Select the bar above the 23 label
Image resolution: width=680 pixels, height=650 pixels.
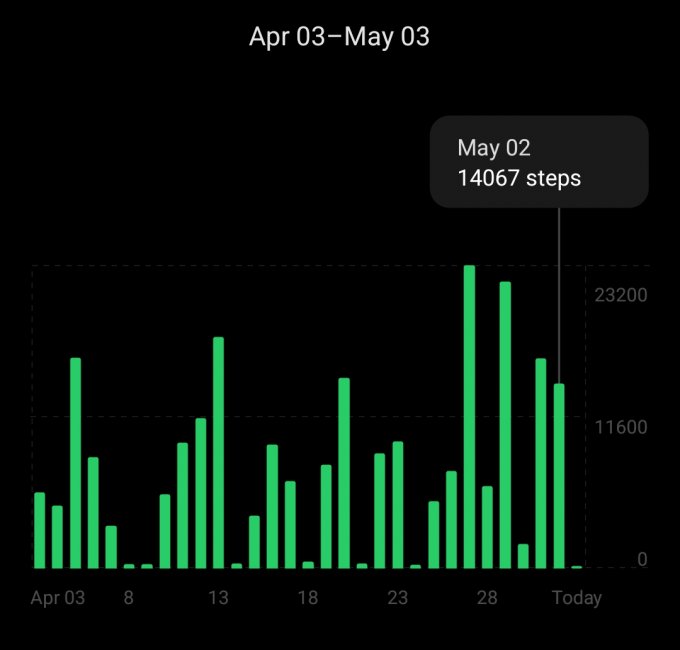click(397, 505)
